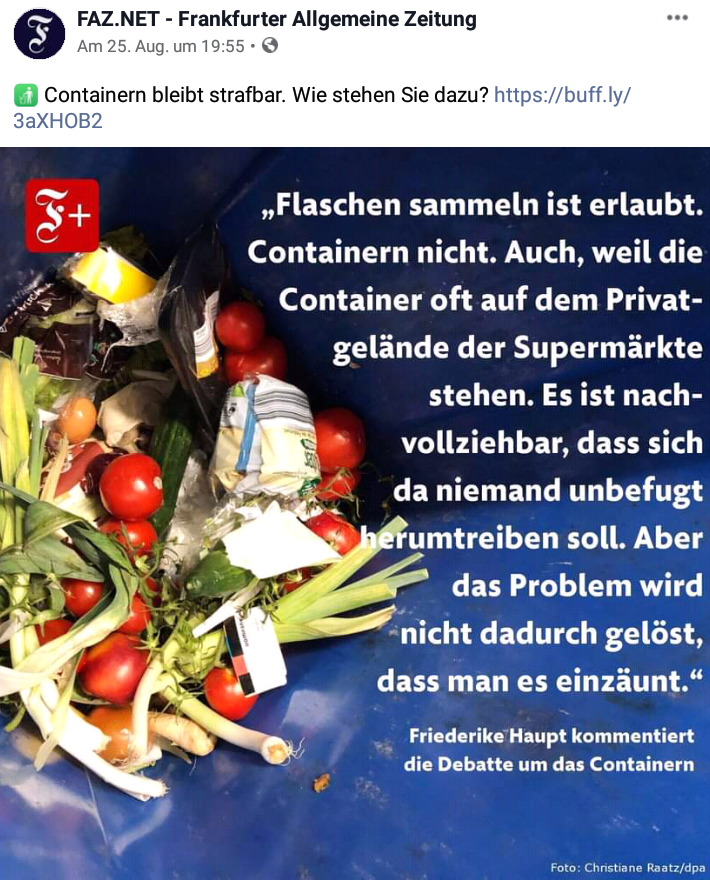Open the post's three-dot options menu

[x=677, y=19]
